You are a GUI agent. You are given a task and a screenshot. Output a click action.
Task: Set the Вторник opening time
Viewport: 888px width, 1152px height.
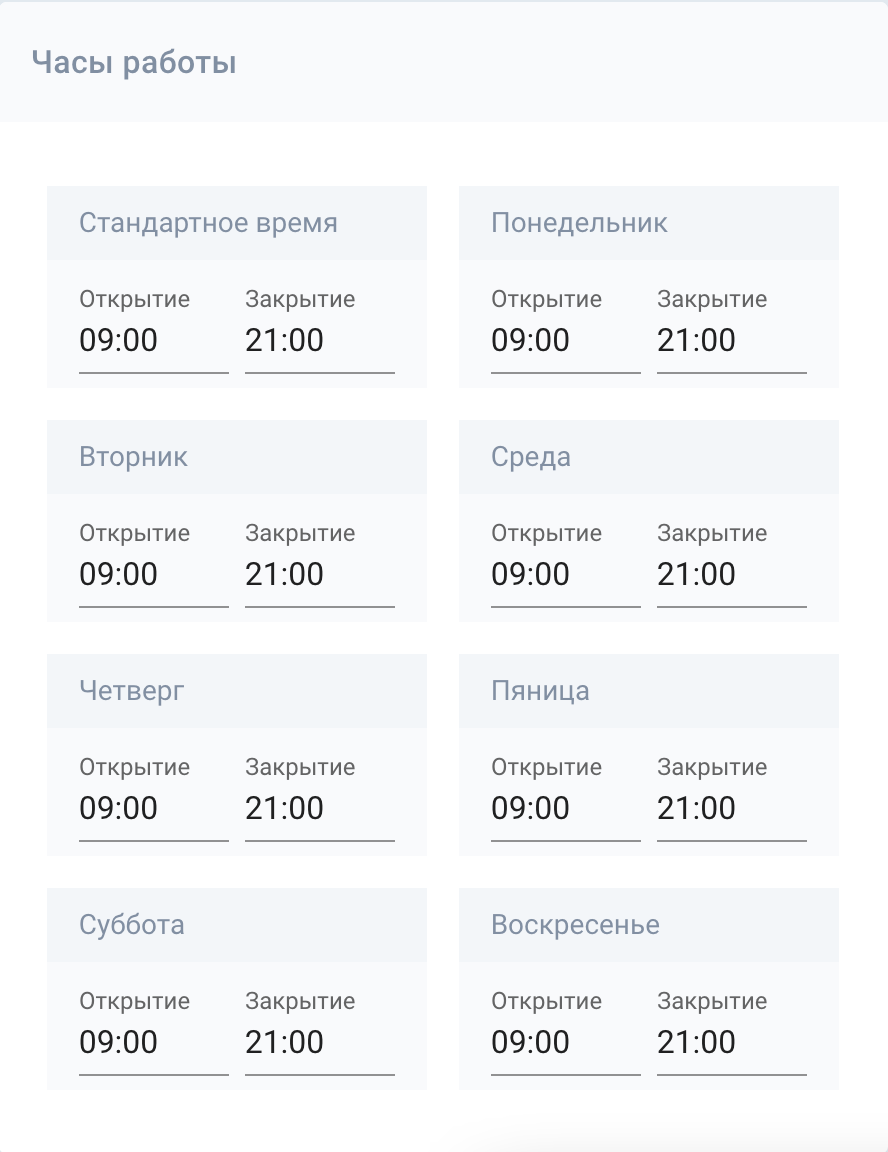click(x=153, y=575)
